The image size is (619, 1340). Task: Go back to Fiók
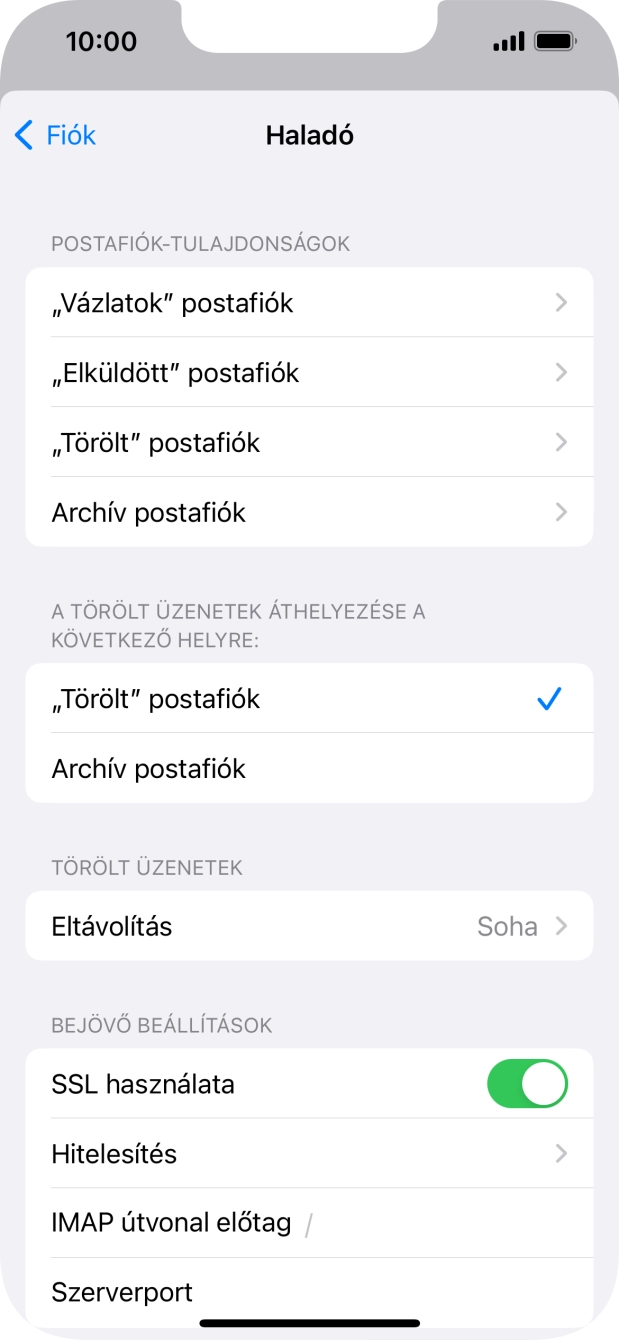[56, 135]
